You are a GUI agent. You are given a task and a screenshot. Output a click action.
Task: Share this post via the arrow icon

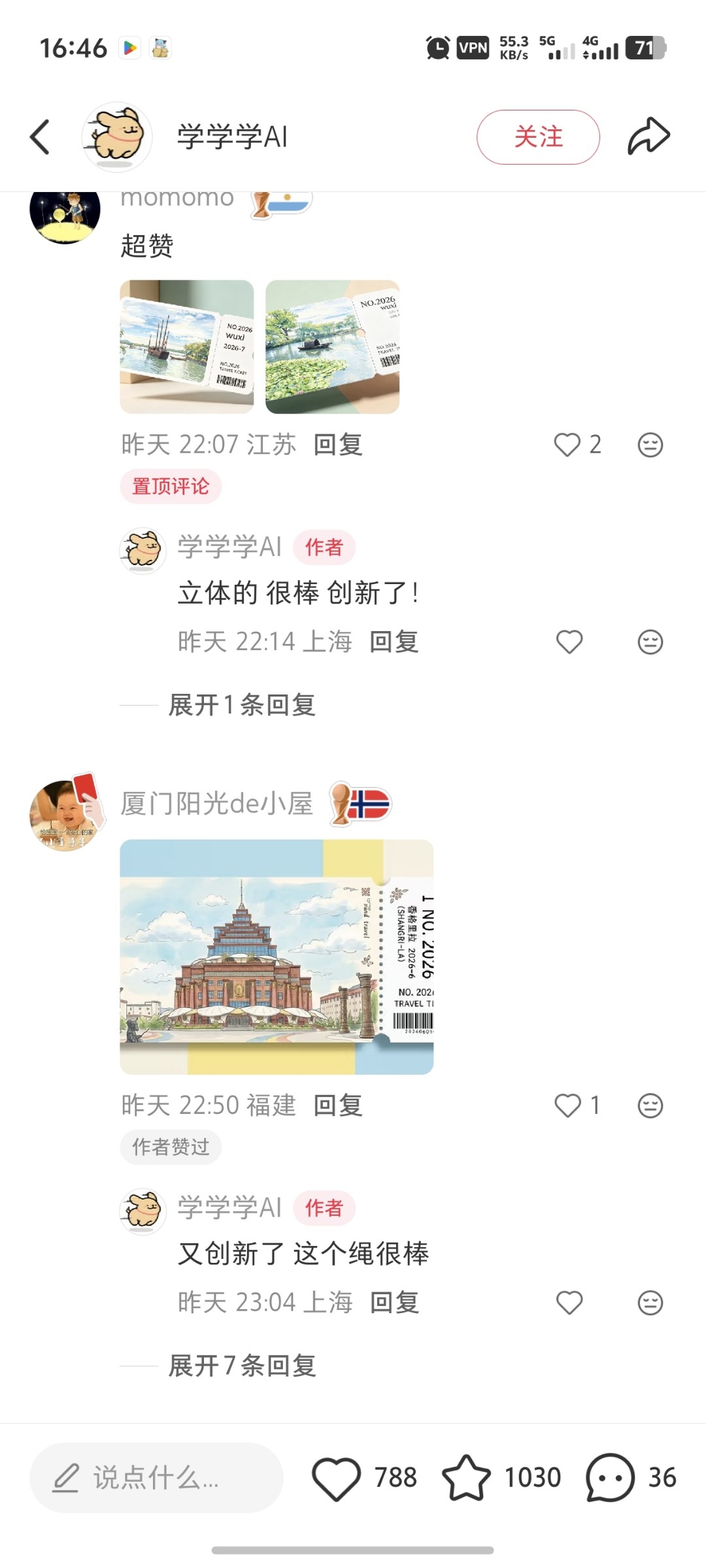coord(649,137)
